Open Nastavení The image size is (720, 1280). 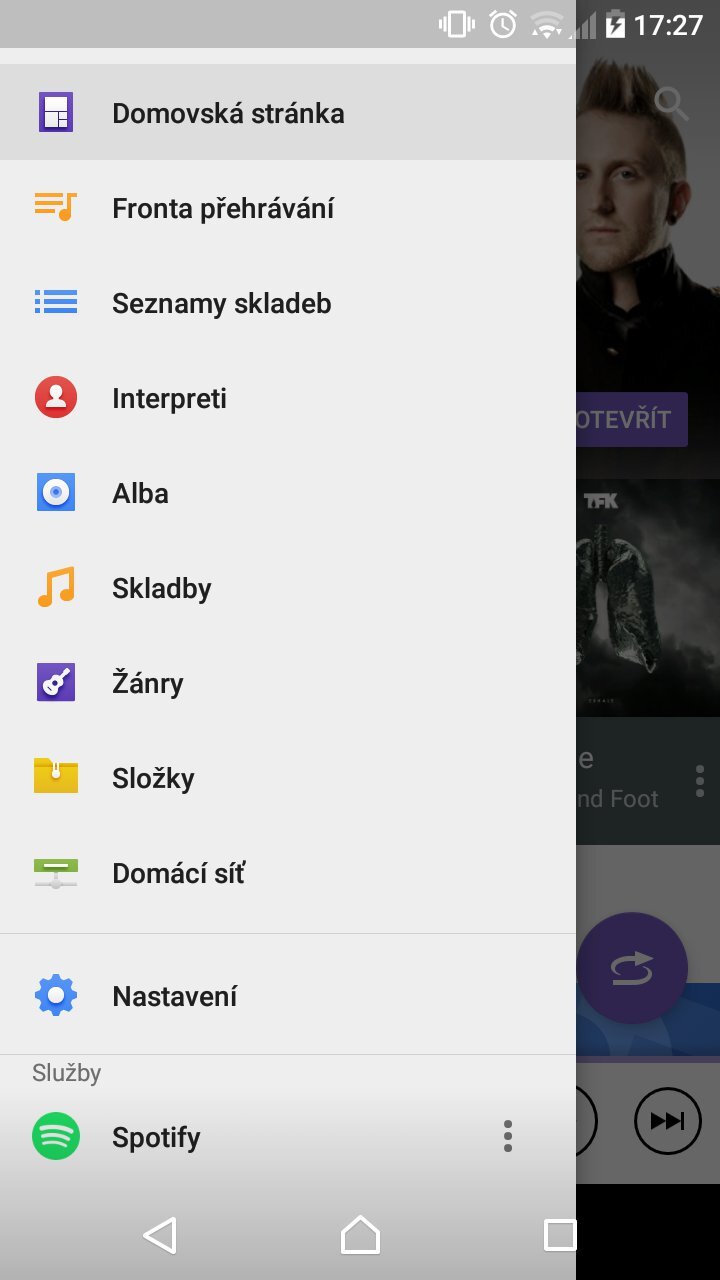(174, 996)
